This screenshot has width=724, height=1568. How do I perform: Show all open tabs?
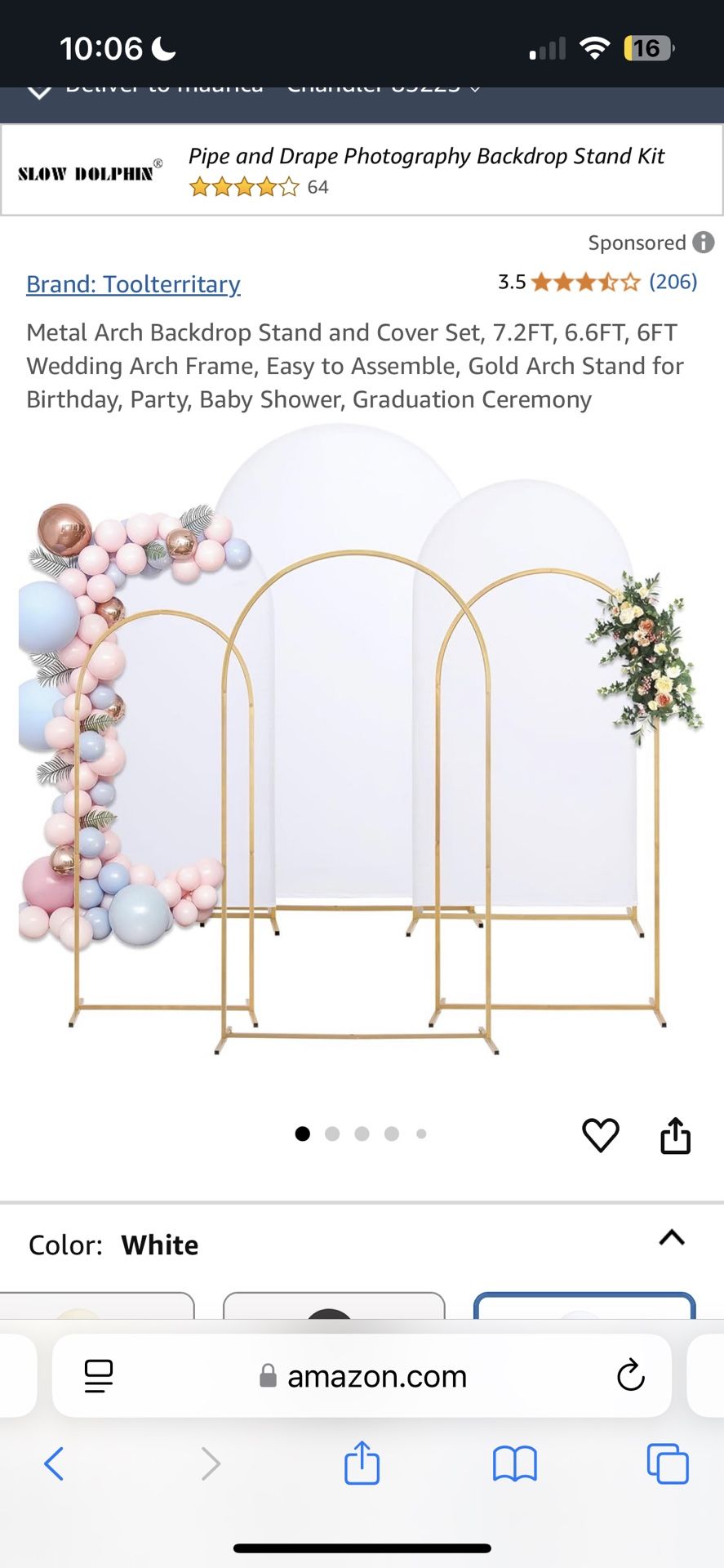(667, 1463)
